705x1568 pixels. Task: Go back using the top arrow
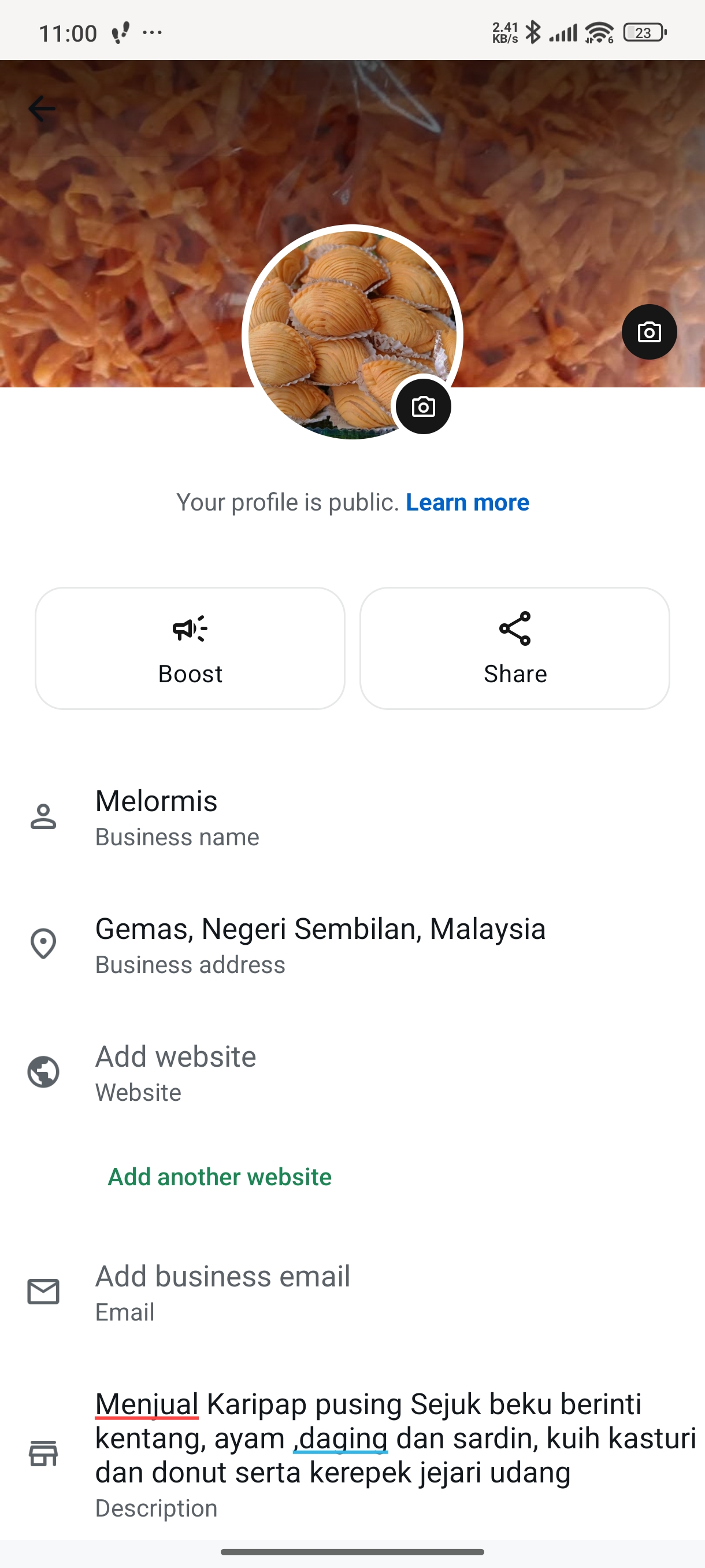pyautogui.click(x=42, y=110)
